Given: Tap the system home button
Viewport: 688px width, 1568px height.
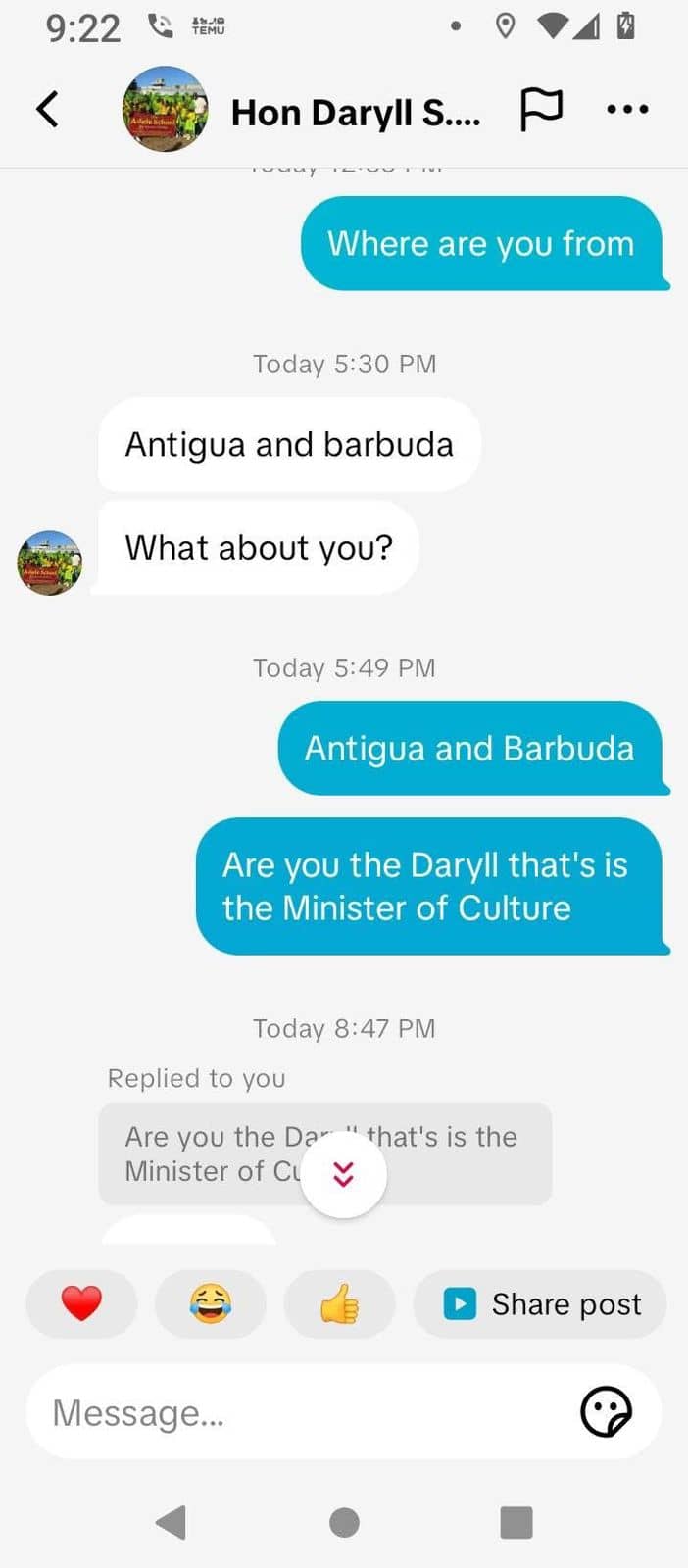Looking at the screenshot, I should pyautogui.click(x=344, y=1522).
